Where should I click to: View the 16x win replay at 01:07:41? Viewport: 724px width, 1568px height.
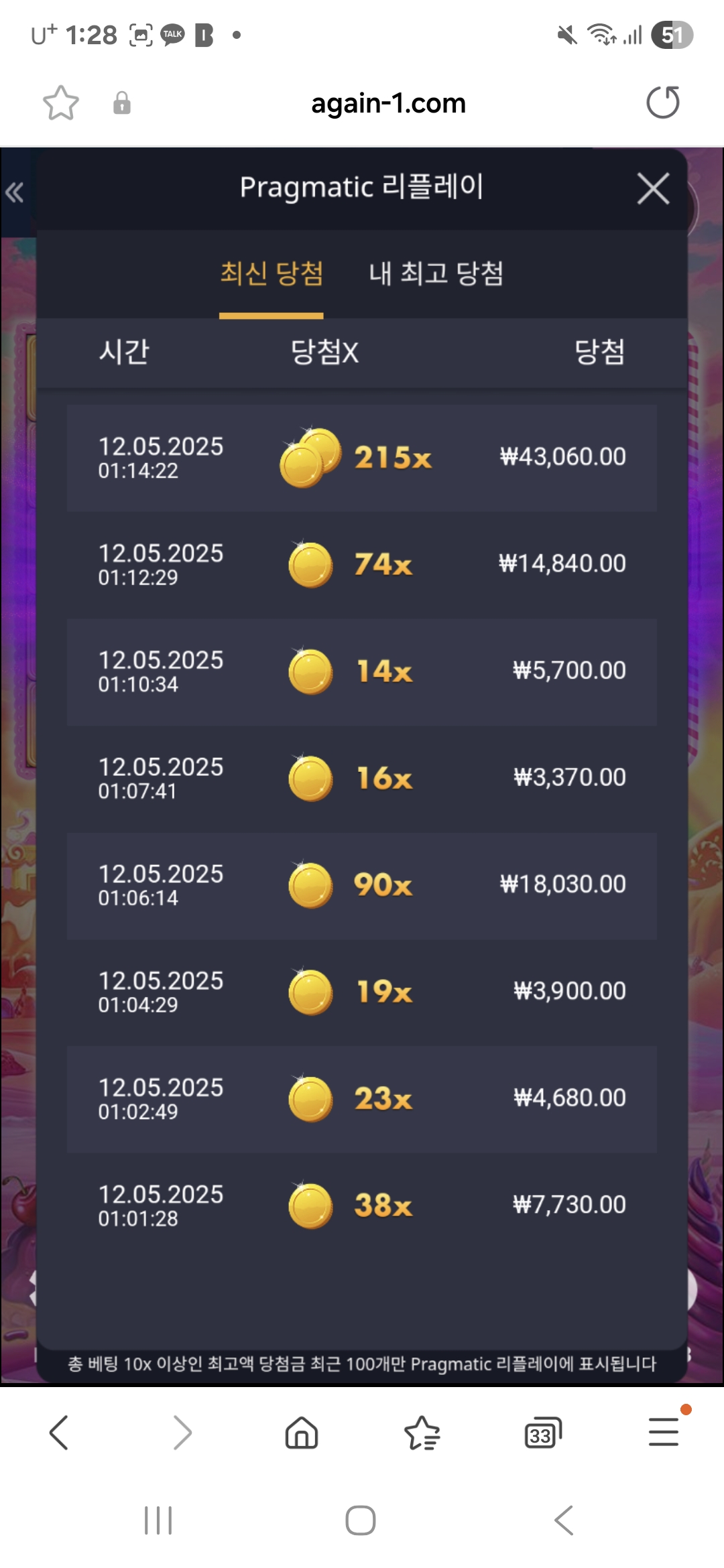(x=362, y=779)
